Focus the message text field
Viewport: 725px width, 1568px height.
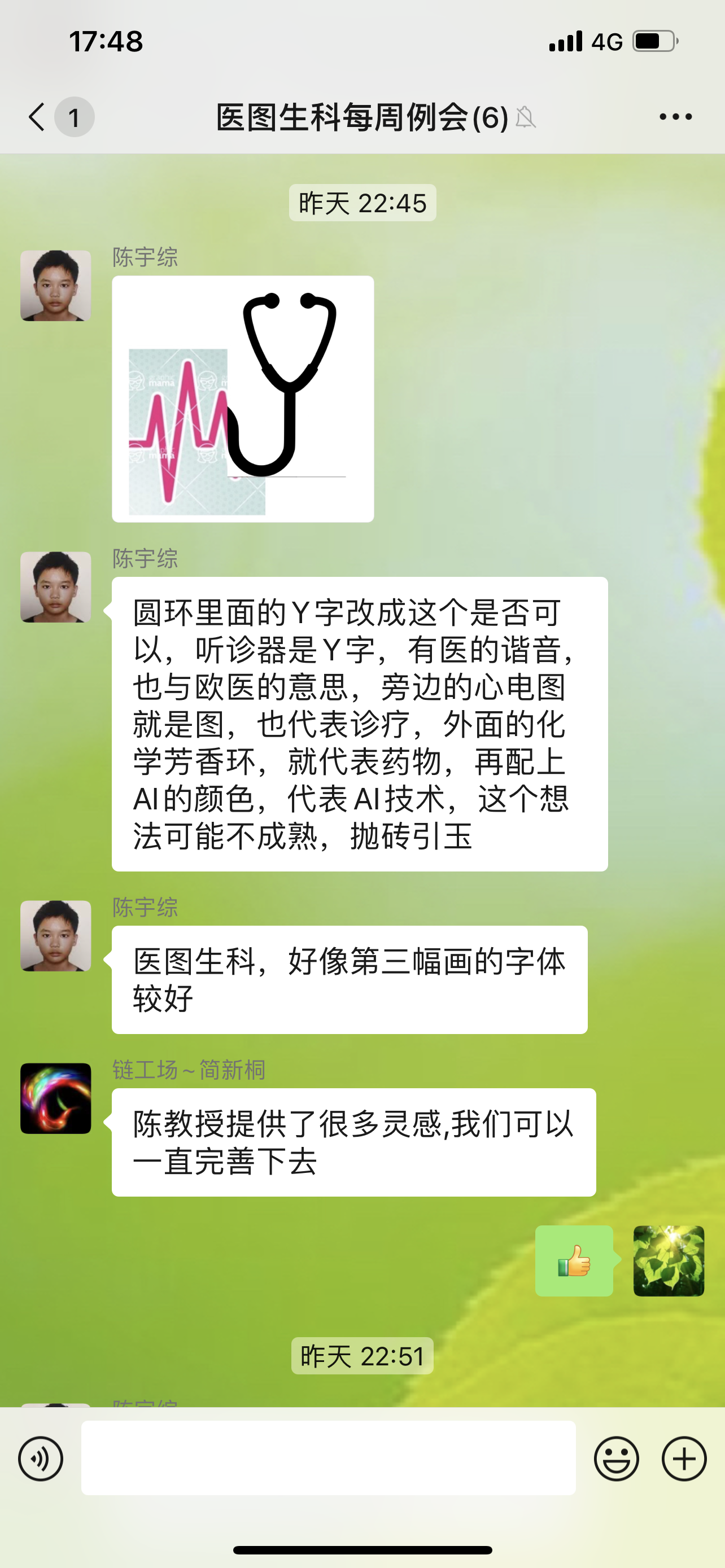328,1458
